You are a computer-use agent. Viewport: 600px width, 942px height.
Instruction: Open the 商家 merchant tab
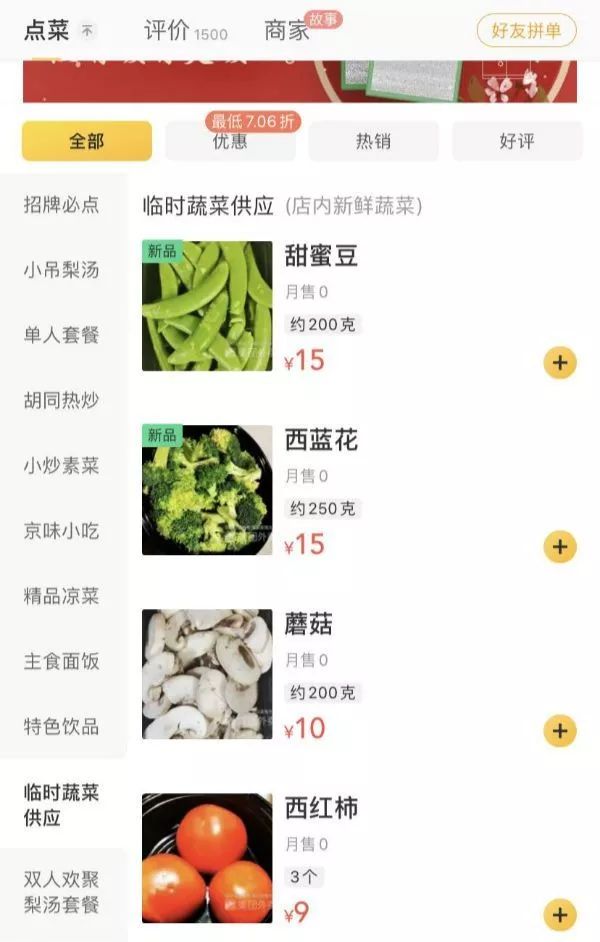tap(287, 31)
